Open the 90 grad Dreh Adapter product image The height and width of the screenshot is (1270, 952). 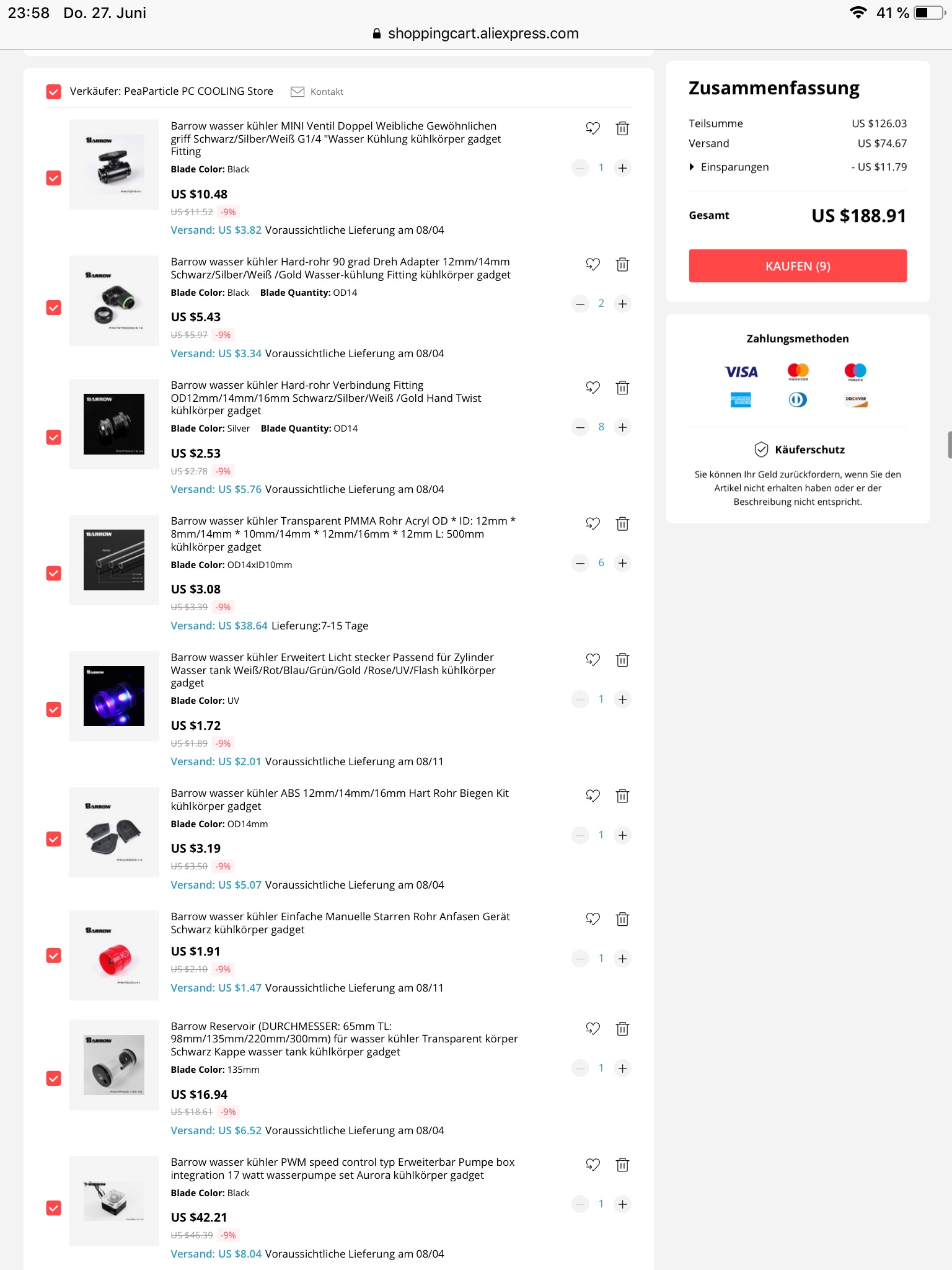[114, 301]
